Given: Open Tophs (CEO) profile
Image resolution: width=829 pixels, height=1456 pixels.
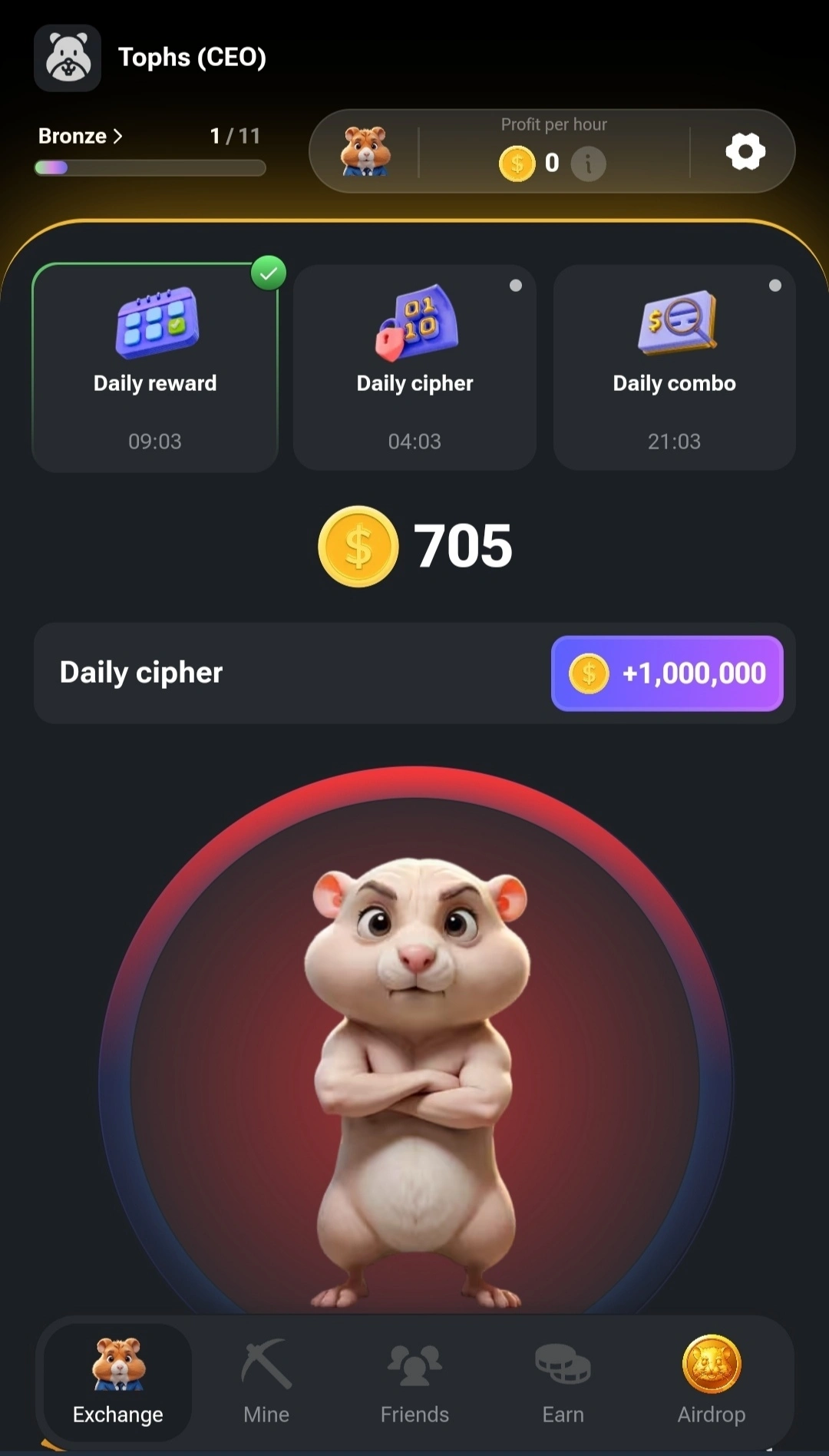Looking at the screenshot, I should tap(192, 58).
